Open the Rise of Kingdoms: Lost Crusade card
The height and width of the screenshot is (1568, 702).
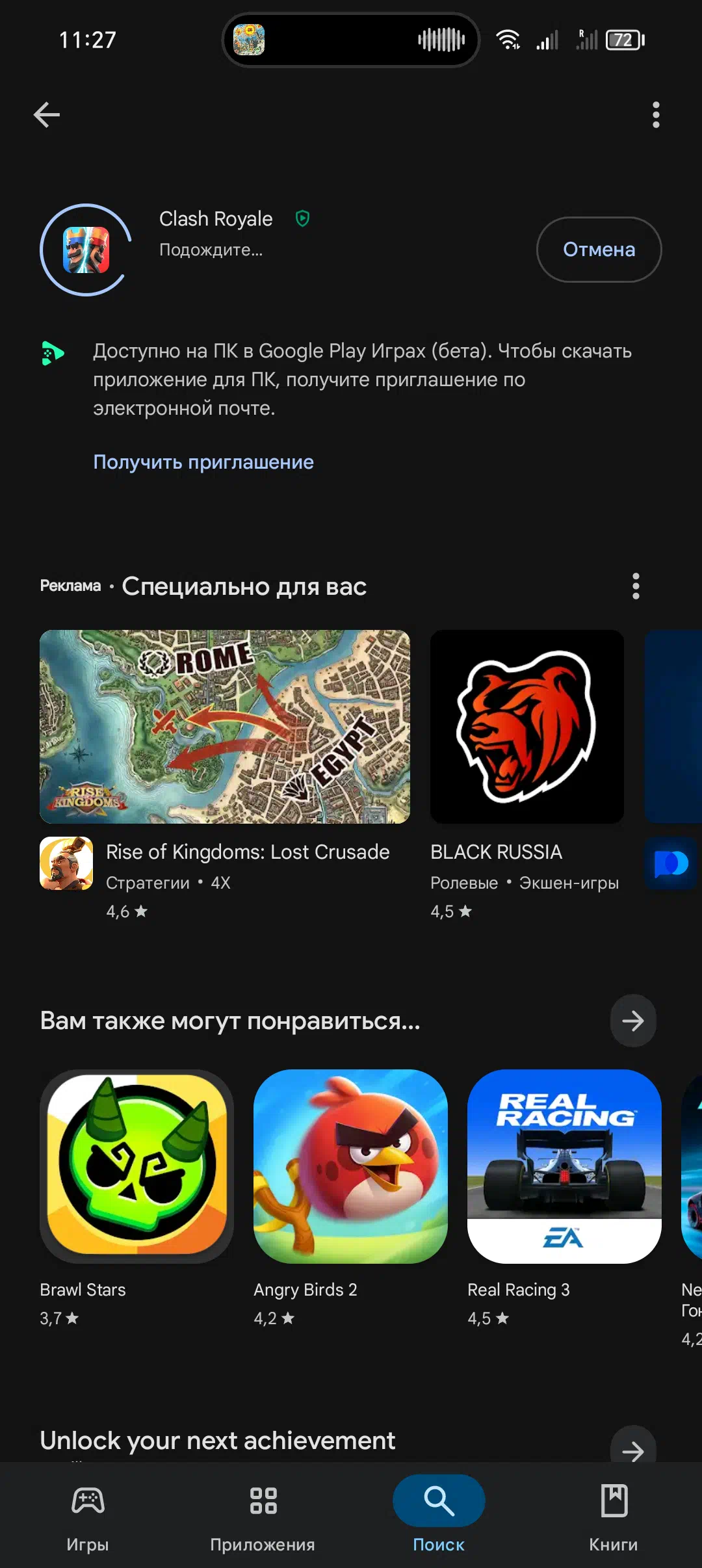coord(225,775)
